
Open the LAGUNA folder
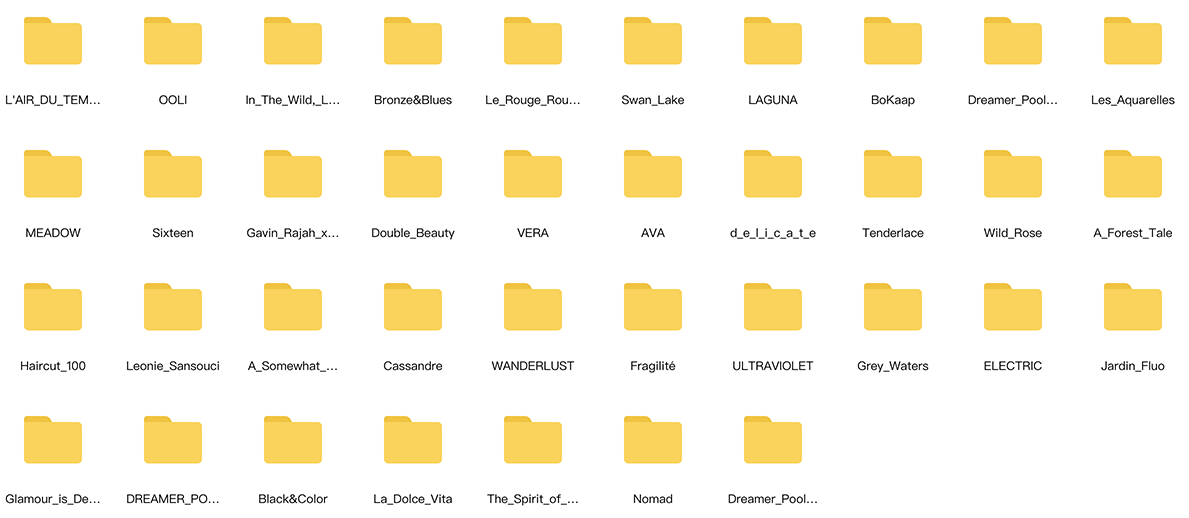pos(773,42)
